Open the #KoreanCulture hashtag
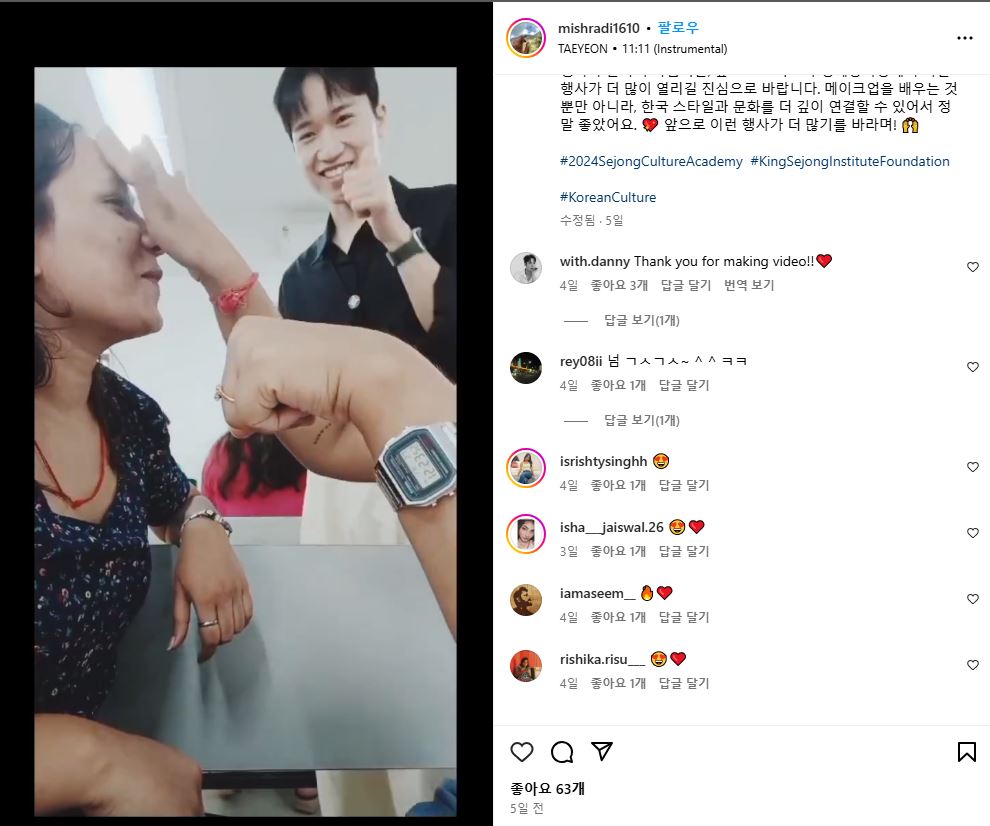 (608, 197)
